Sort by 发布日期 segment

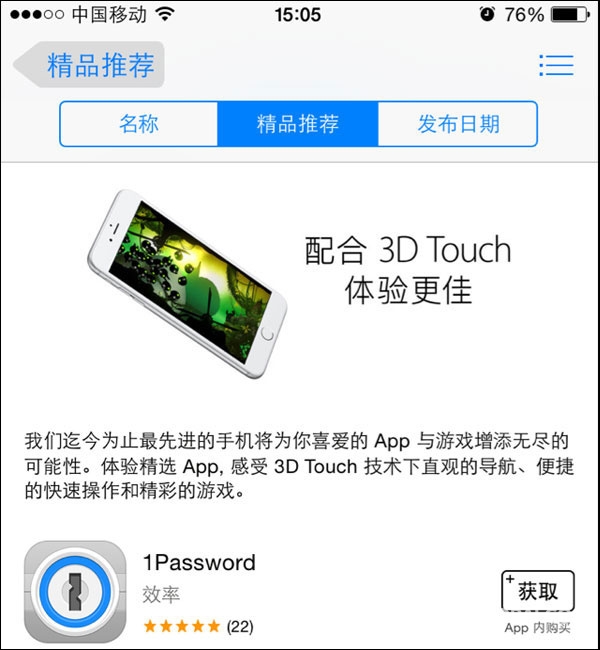point(458,124)
